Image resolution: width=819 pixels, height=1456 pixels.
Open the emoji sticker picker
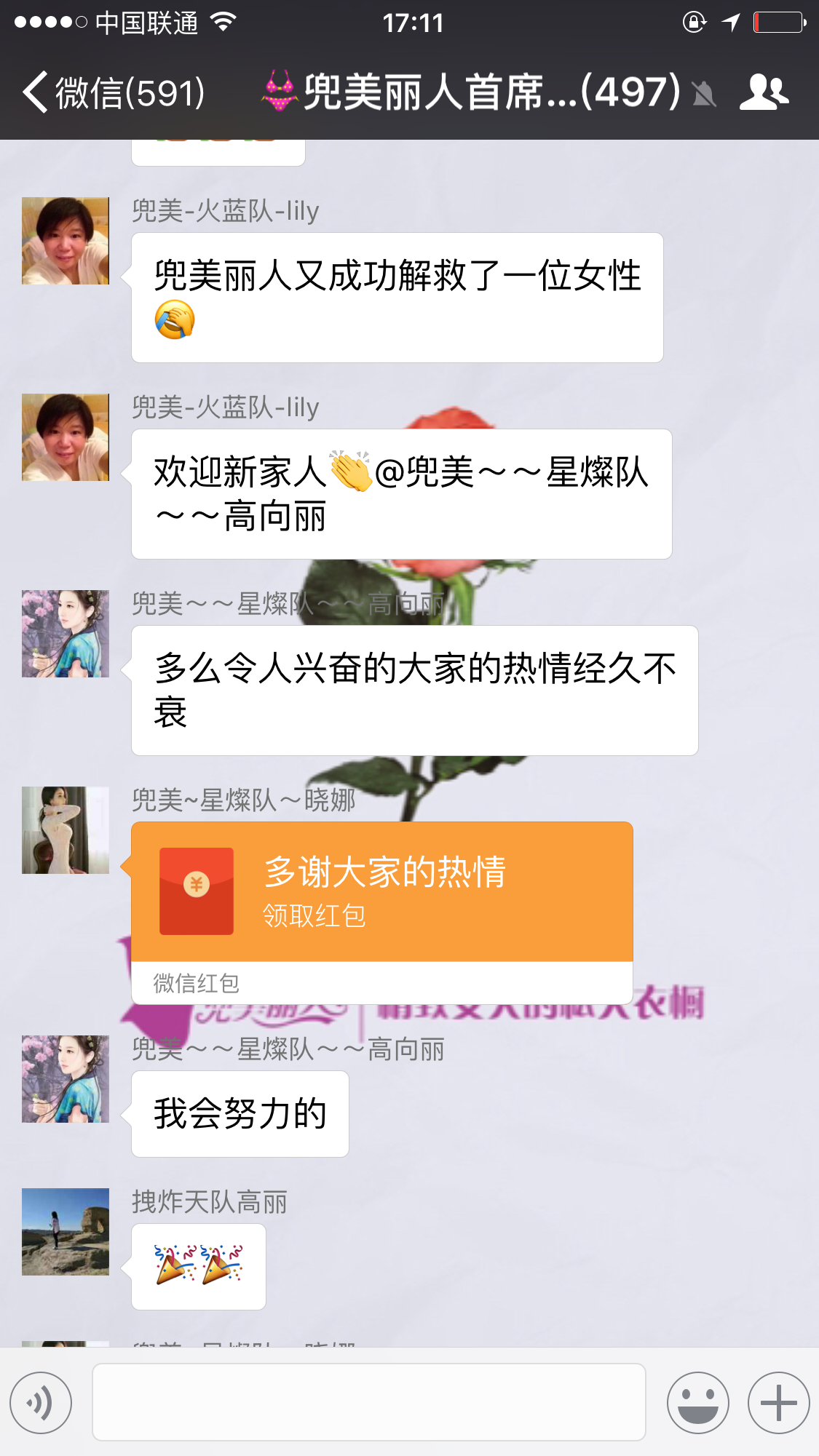[697, 1402]
